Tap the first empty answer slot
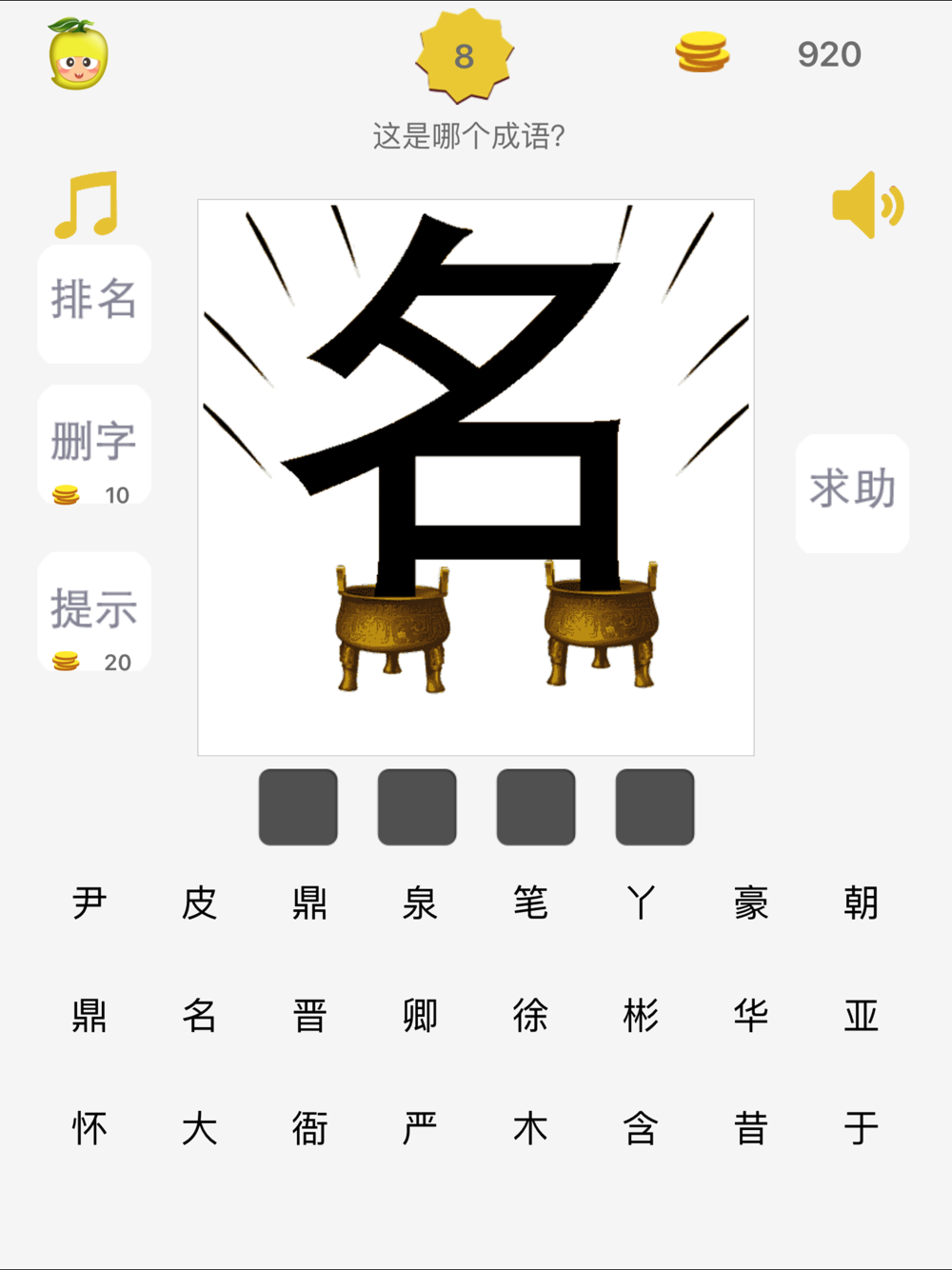952x1270 pixels. tap(298, 807)
